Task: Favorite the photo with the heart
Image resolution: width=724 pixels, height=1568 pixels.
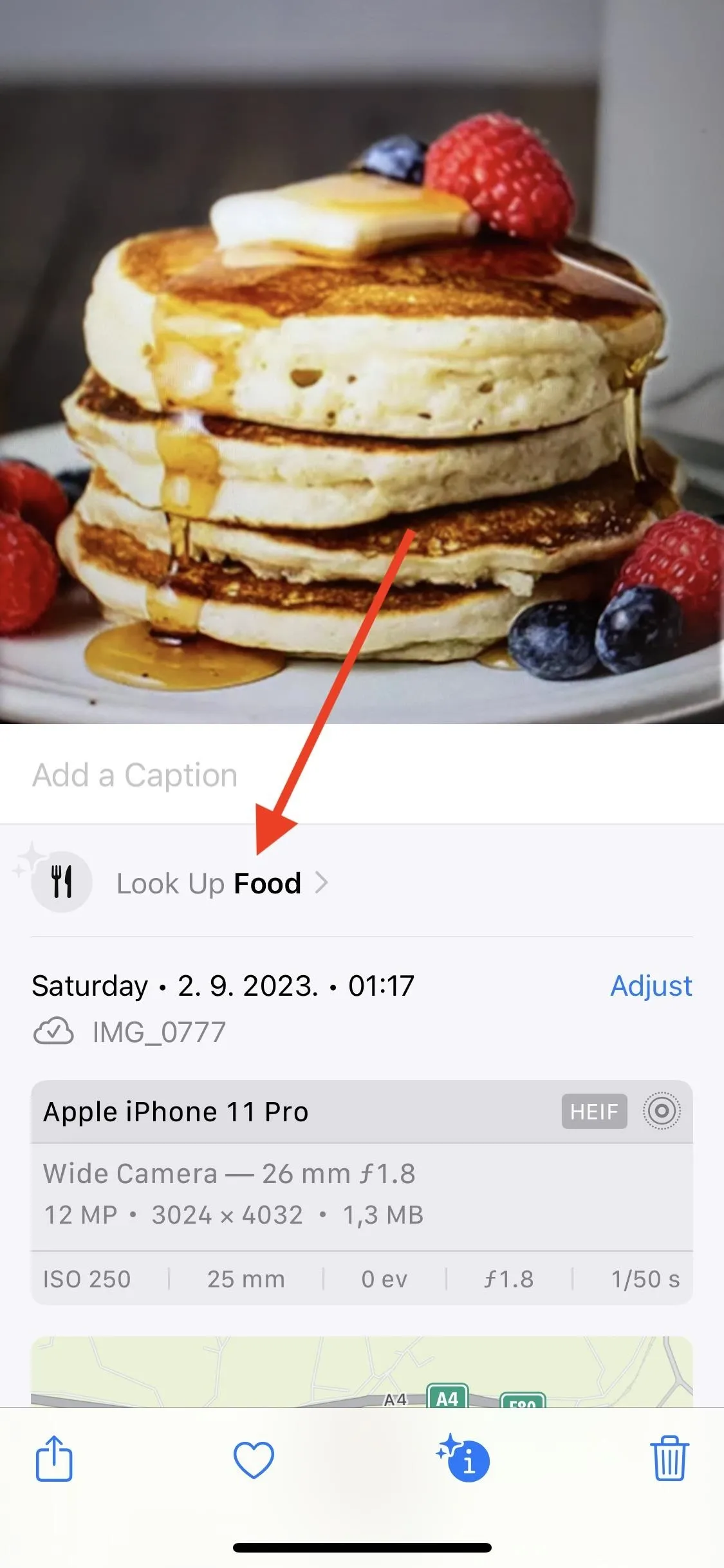Action: [254, 1461]
